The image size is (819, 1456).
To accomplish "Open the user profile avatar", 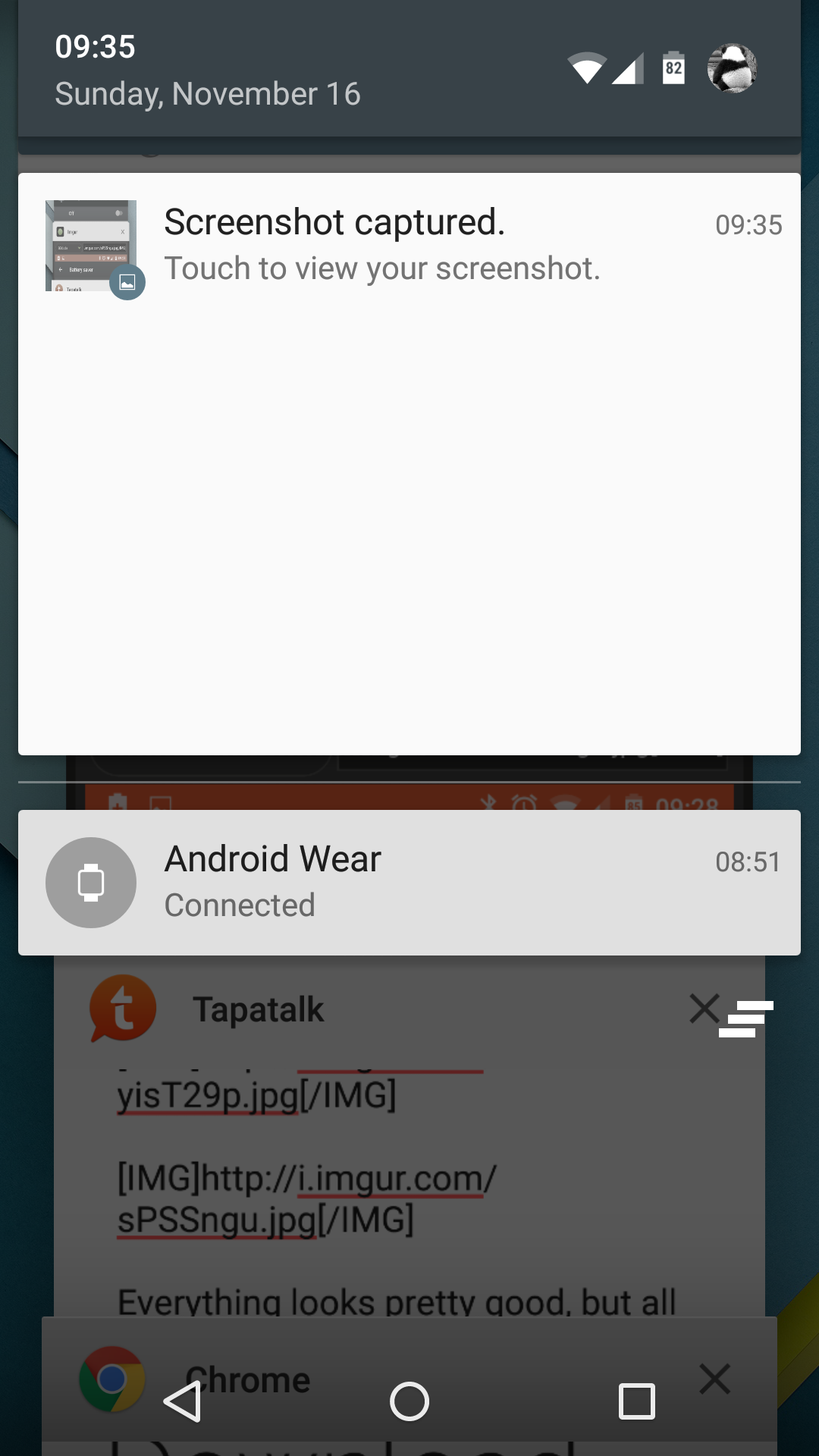I will (732, 68).
